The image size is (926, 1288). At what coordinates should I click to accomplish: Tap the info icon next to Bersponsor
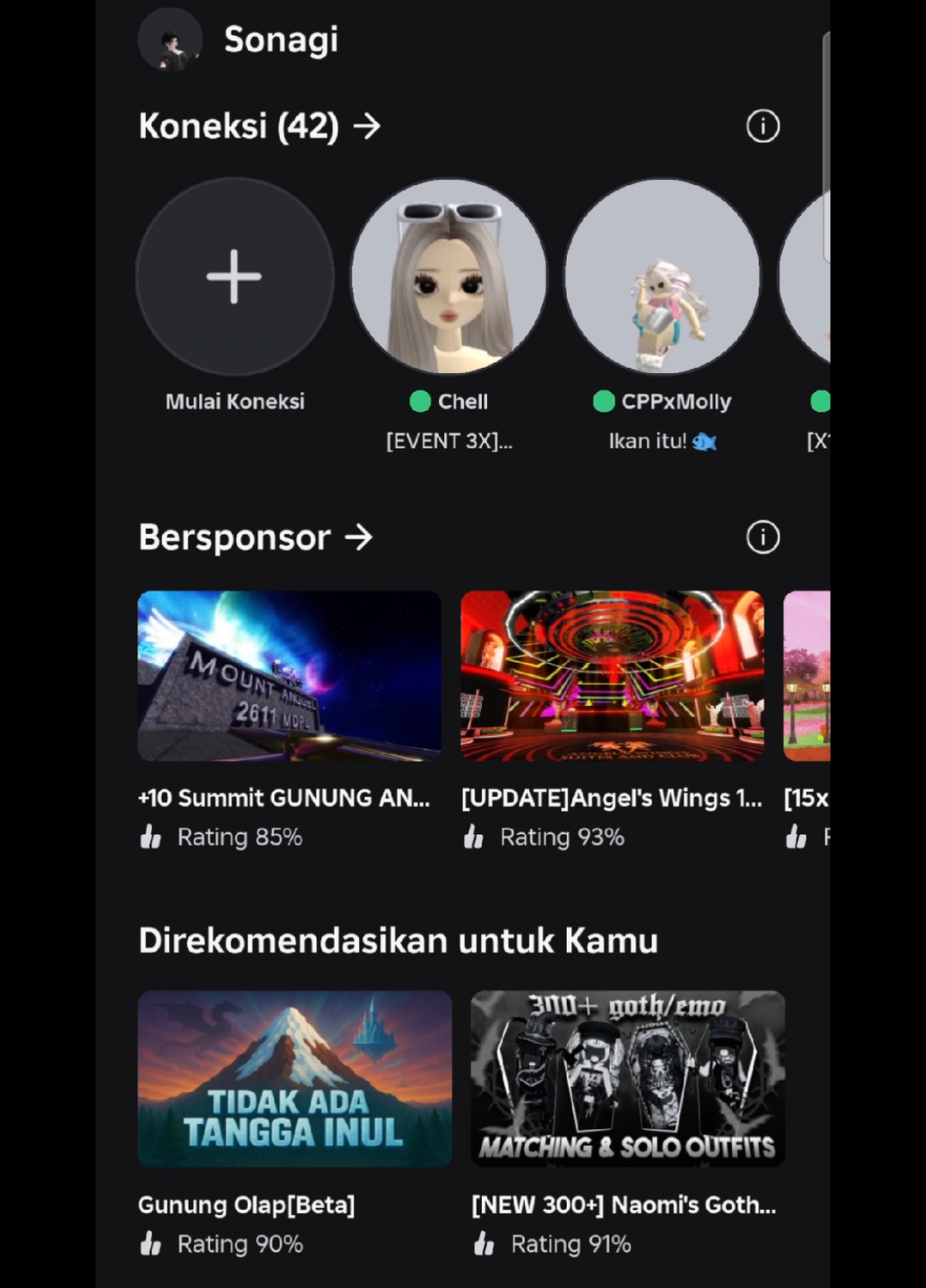761,538
